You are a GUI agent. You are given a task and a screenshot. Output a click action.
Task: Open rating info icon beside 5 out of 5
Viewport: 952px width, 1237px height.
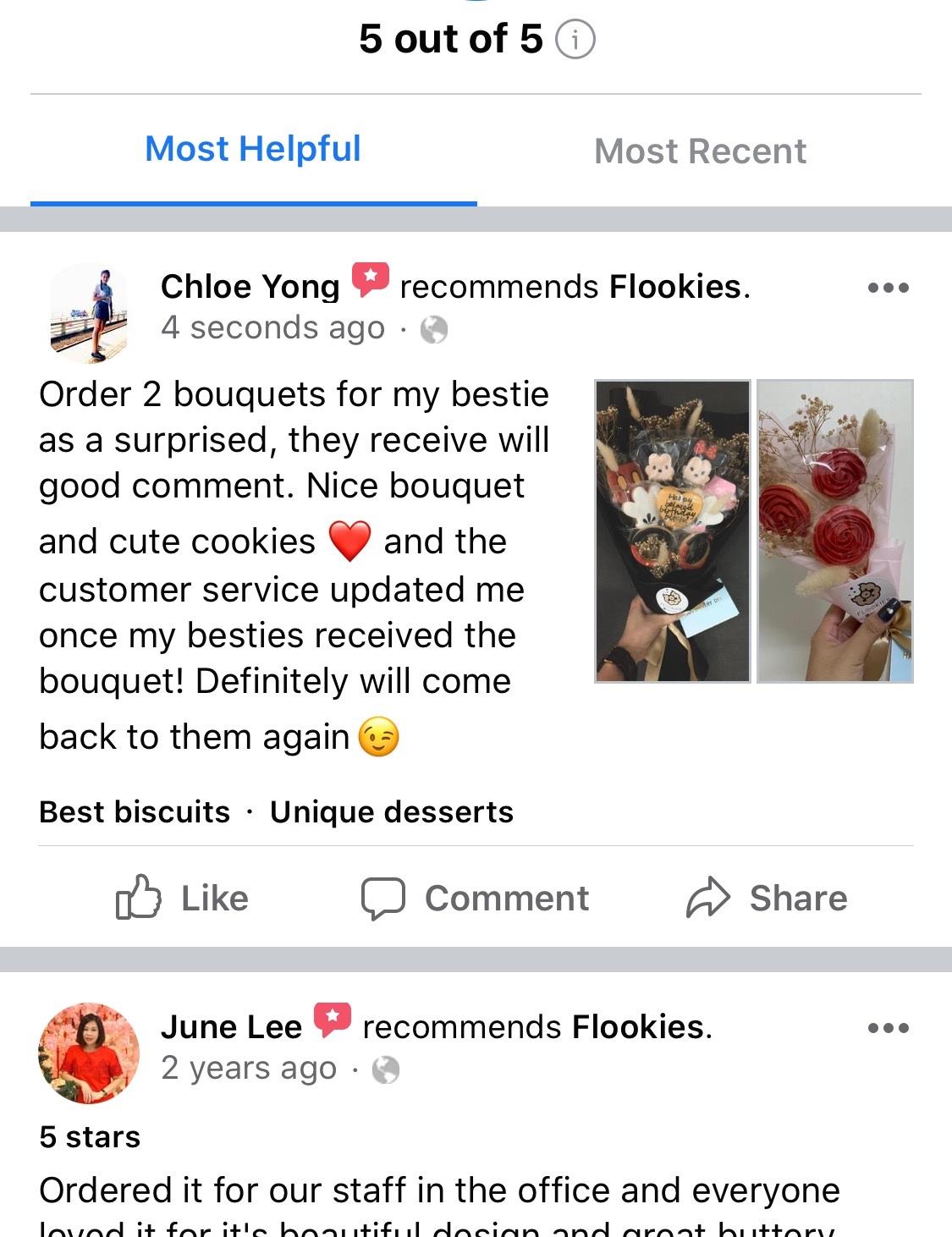point(575,40)
